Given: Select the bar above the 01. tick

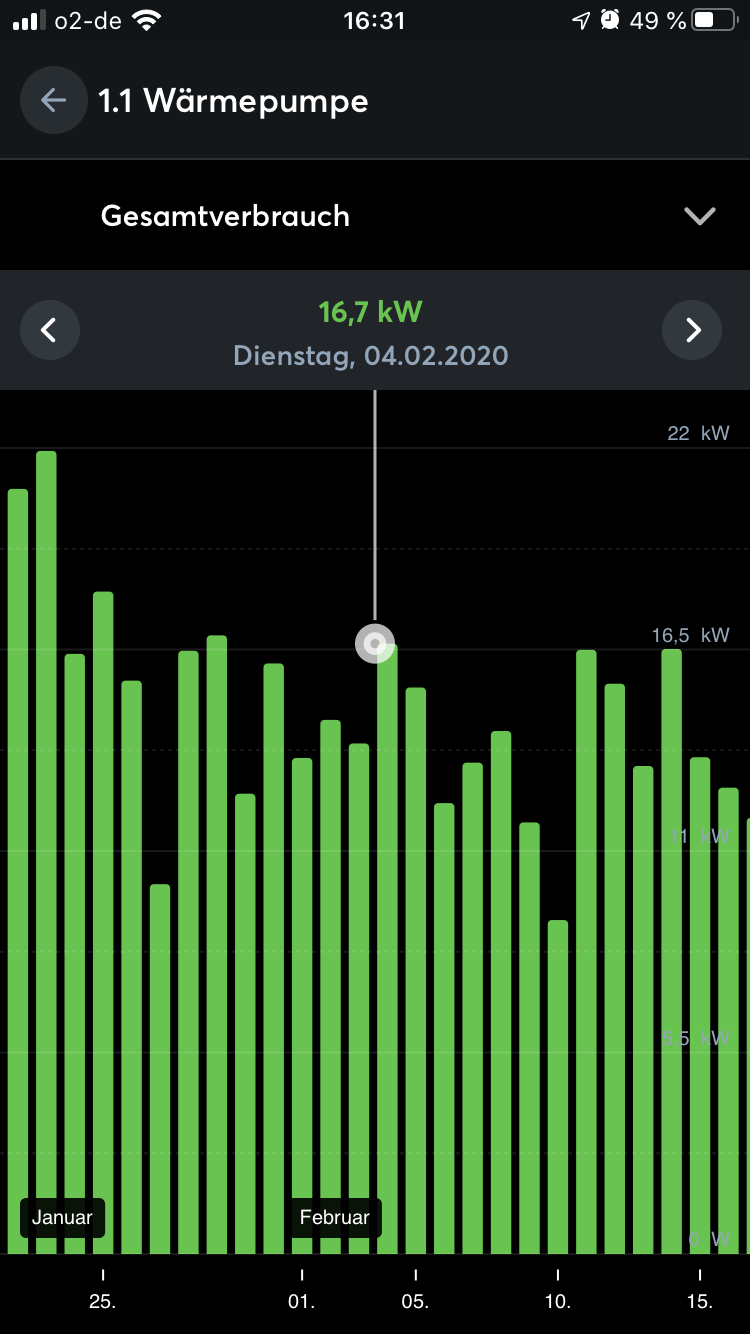Looking at the screenshot, I should click(302, 1000).
